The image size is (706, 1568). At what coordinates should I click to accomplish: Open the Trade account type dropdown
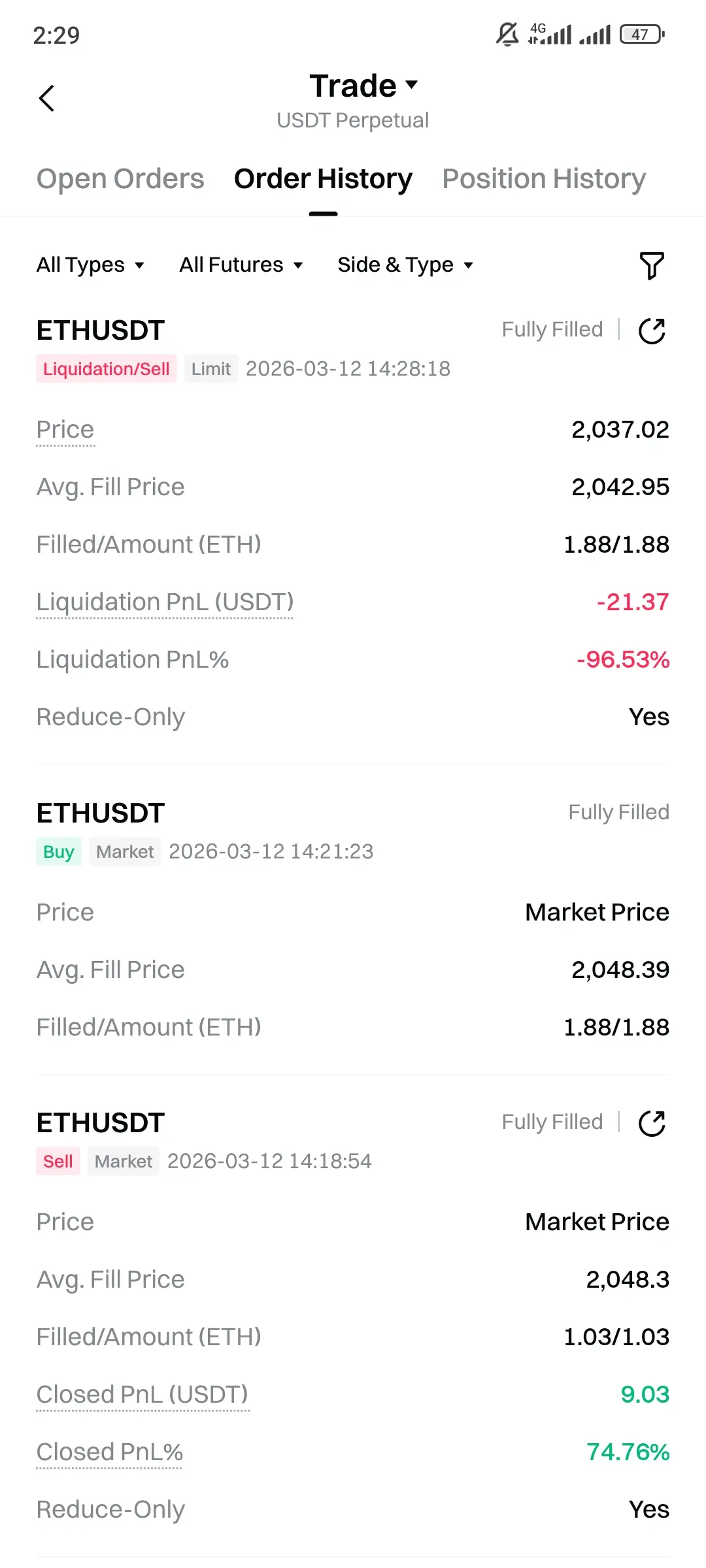[363, 86]
